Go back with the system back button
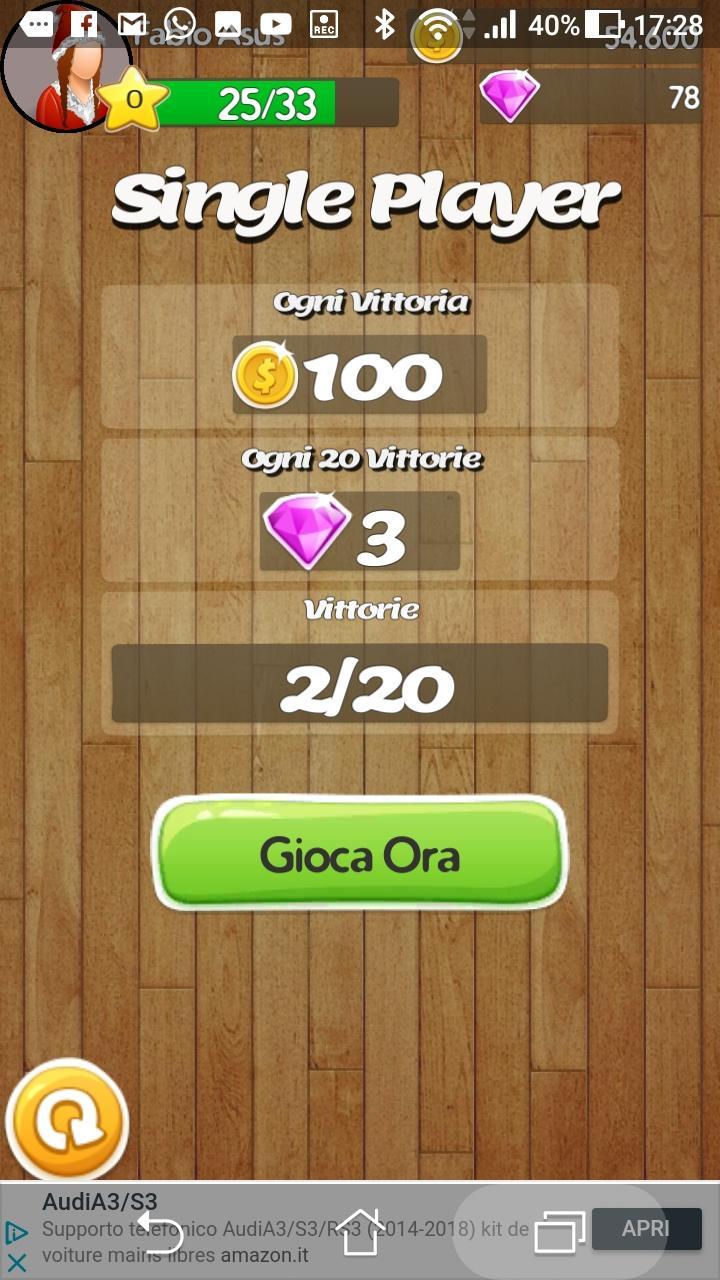 coord(160,1232)
